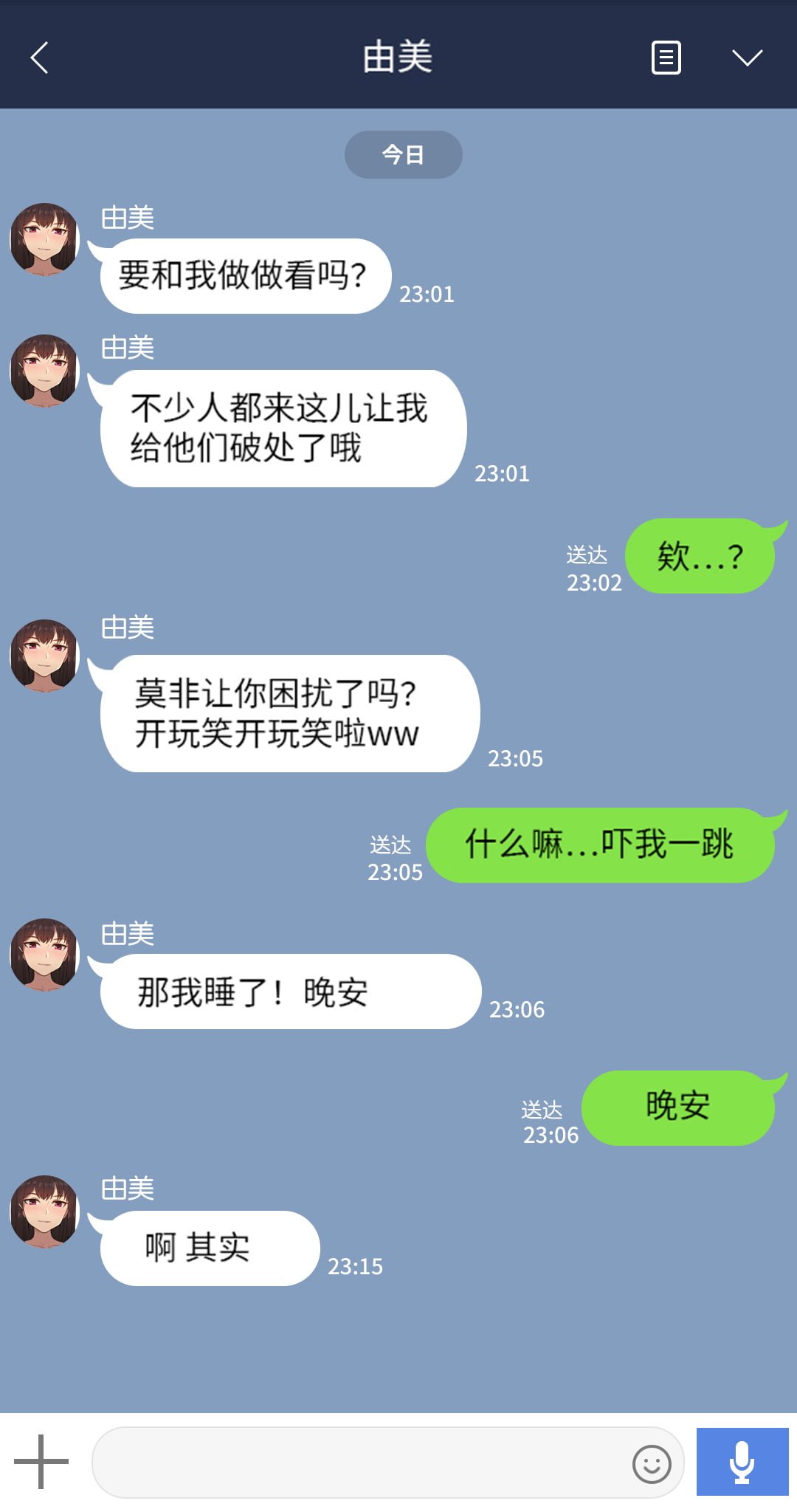
Task: Open the plus attachment menu
Action: pos(41,1461)
